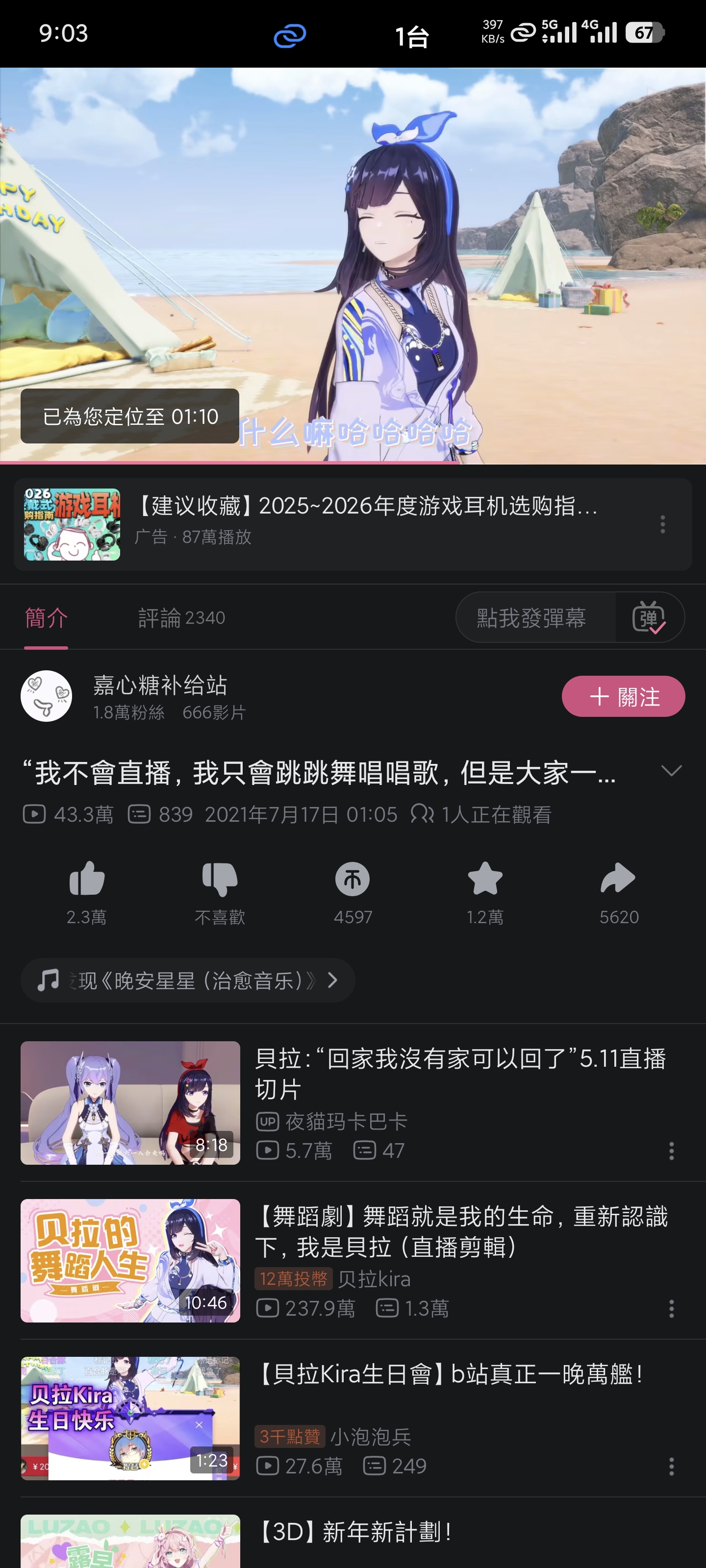This screenshot has width=706, height=1568.
Task: Select the 簡介 tab
Action: click(x=46, y=618)
